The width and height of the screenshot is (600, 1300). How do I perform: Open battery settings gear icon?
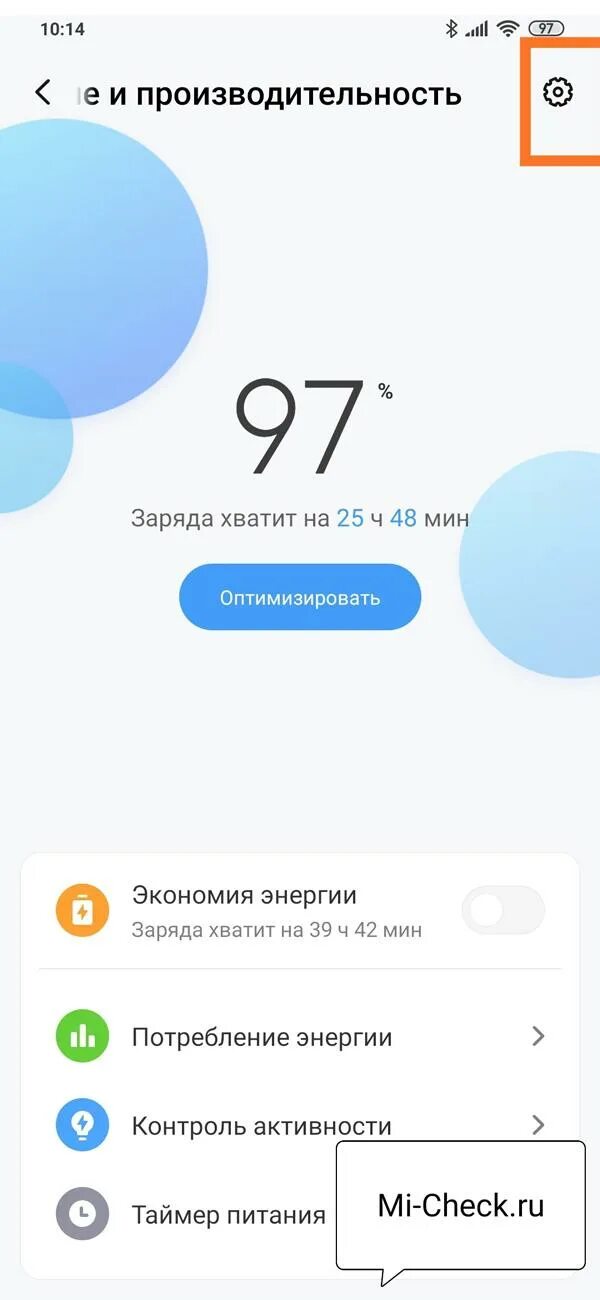[x=557, y=93]
